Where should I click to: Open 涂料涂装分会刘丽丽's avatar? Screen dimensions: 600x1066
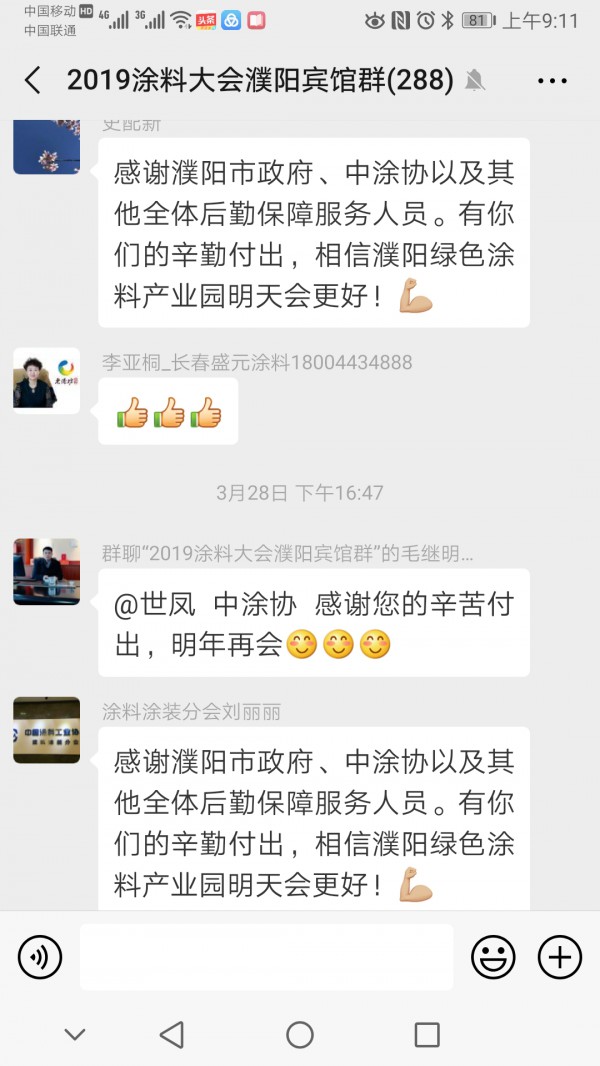pos(46,730)
